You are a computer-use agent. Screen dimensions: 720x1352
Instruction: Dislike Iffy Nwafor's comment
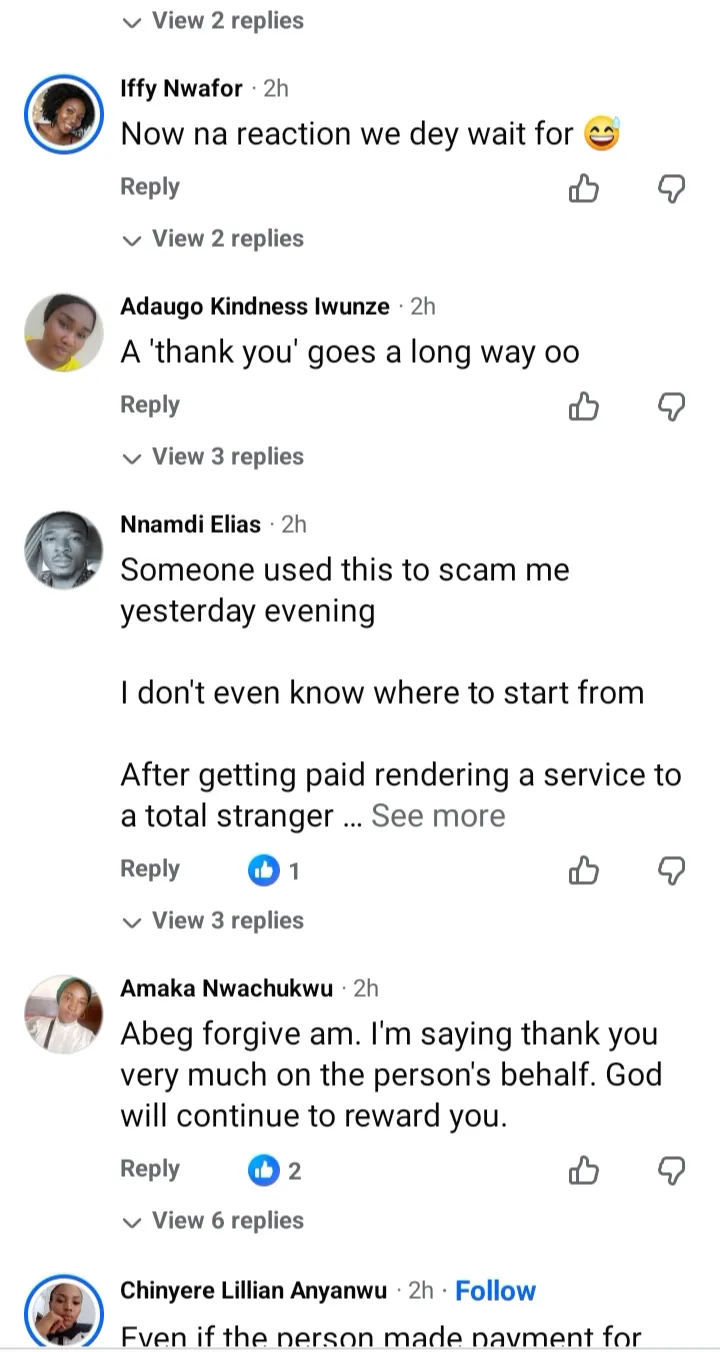point(672,188)
